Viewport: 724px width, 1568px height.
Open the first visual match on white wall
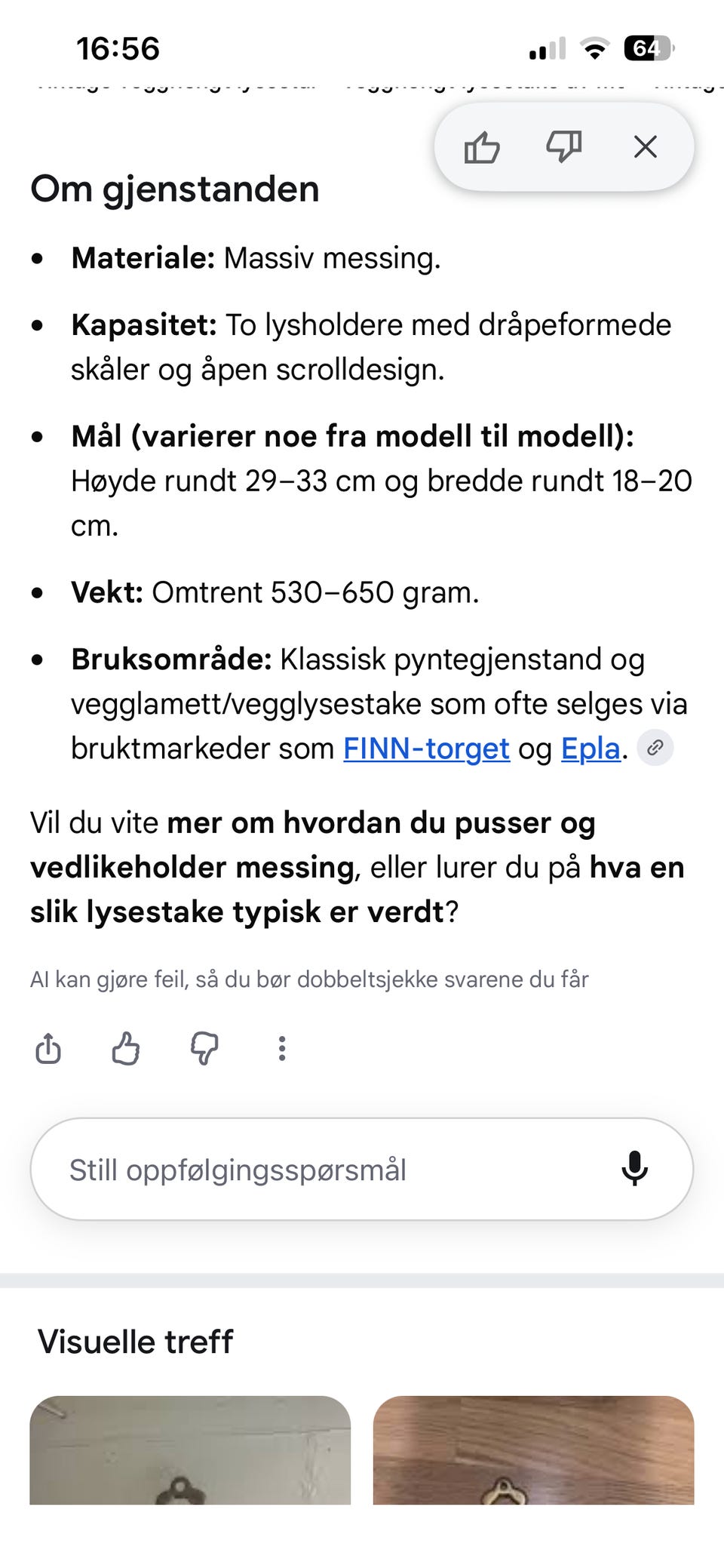190,1450
